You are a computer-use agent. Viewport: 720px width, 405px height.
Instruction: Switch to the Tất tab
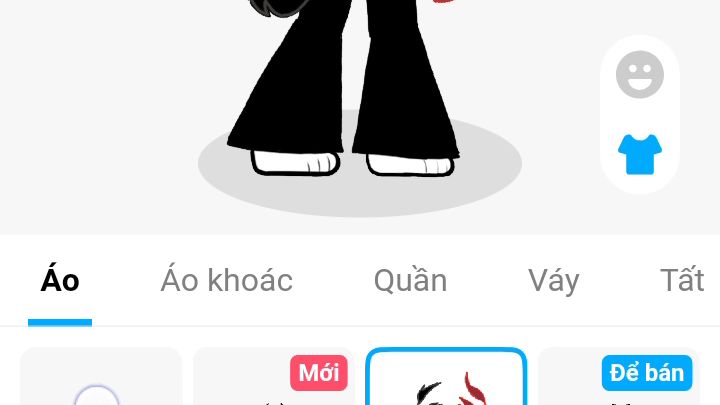[683, 281]
